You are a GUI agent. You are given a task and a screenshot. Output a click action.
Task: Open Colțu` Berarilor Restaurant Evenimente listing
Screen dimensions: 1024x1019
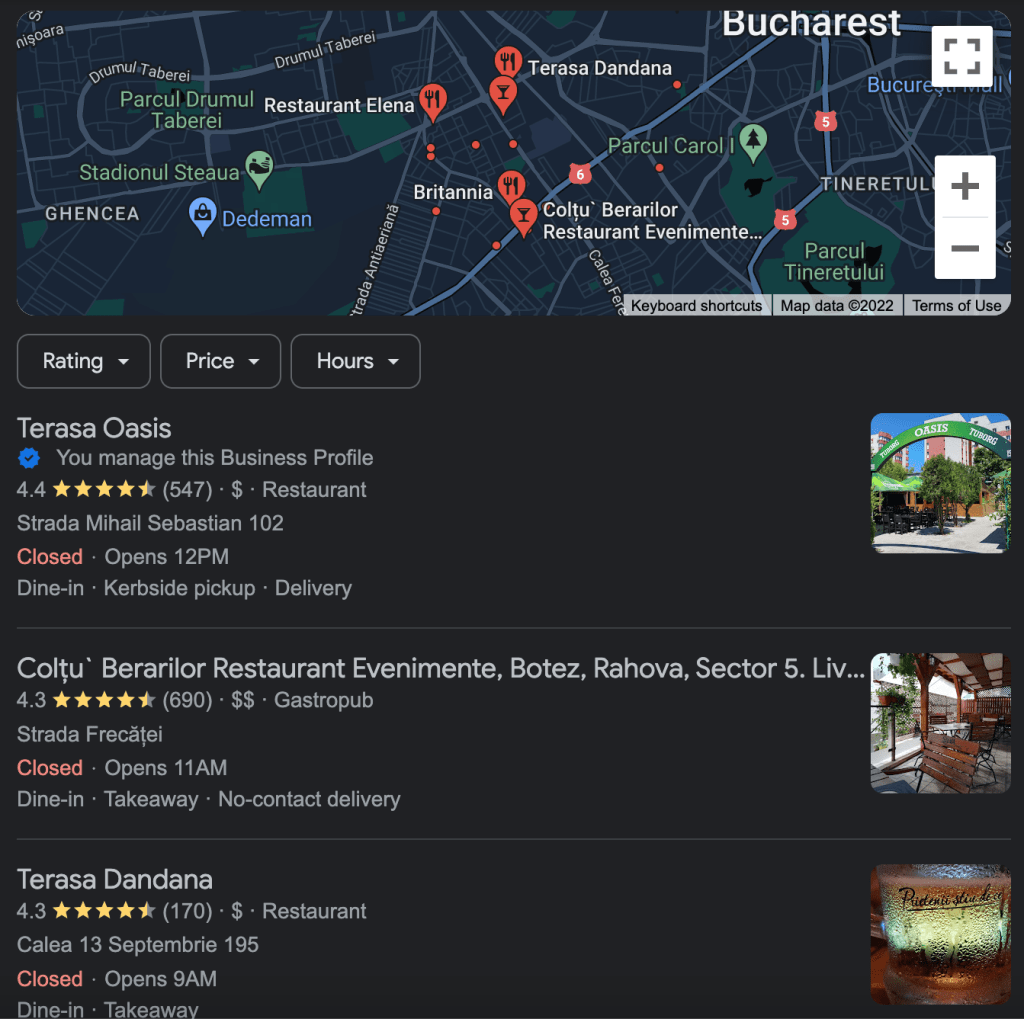click(x=440, y=668)
